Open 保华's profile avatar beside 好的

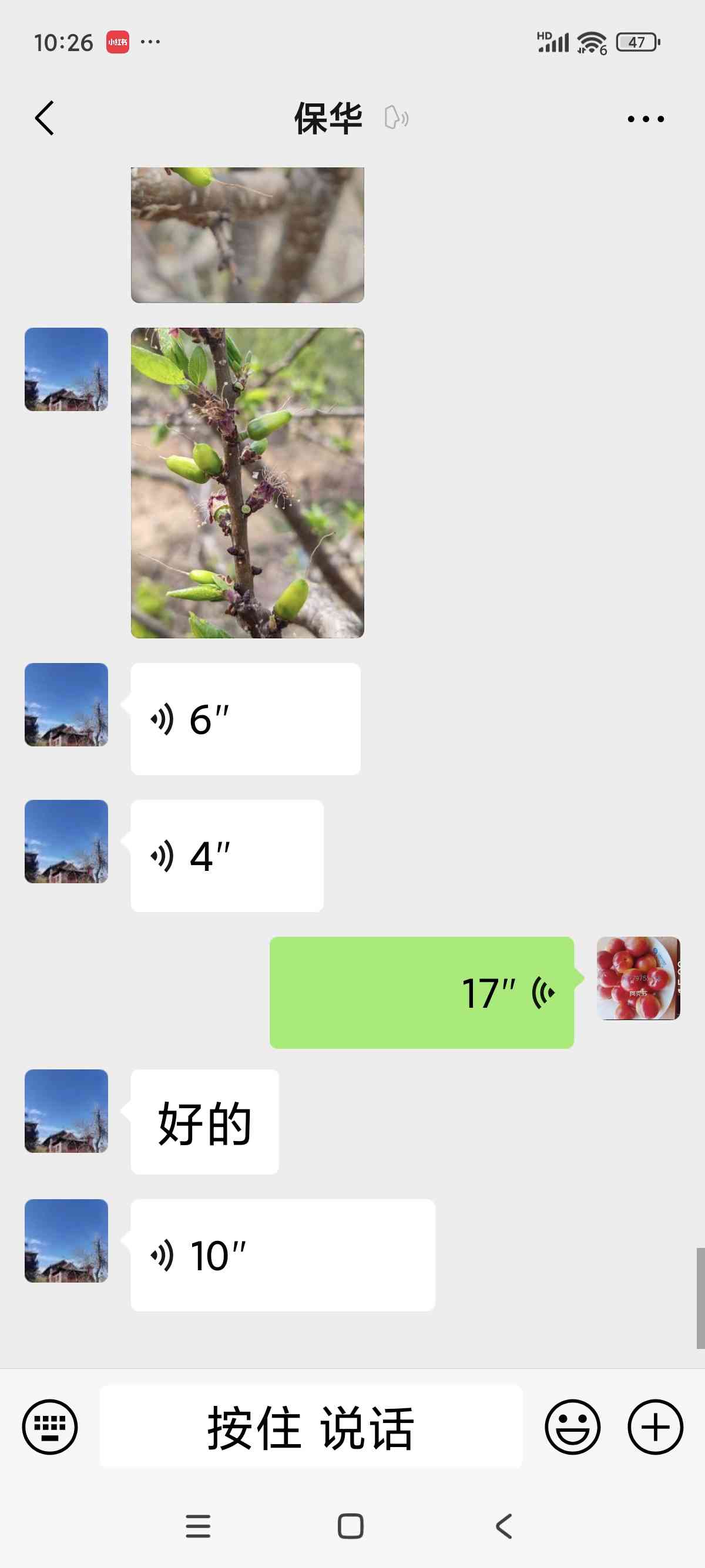66,1111
